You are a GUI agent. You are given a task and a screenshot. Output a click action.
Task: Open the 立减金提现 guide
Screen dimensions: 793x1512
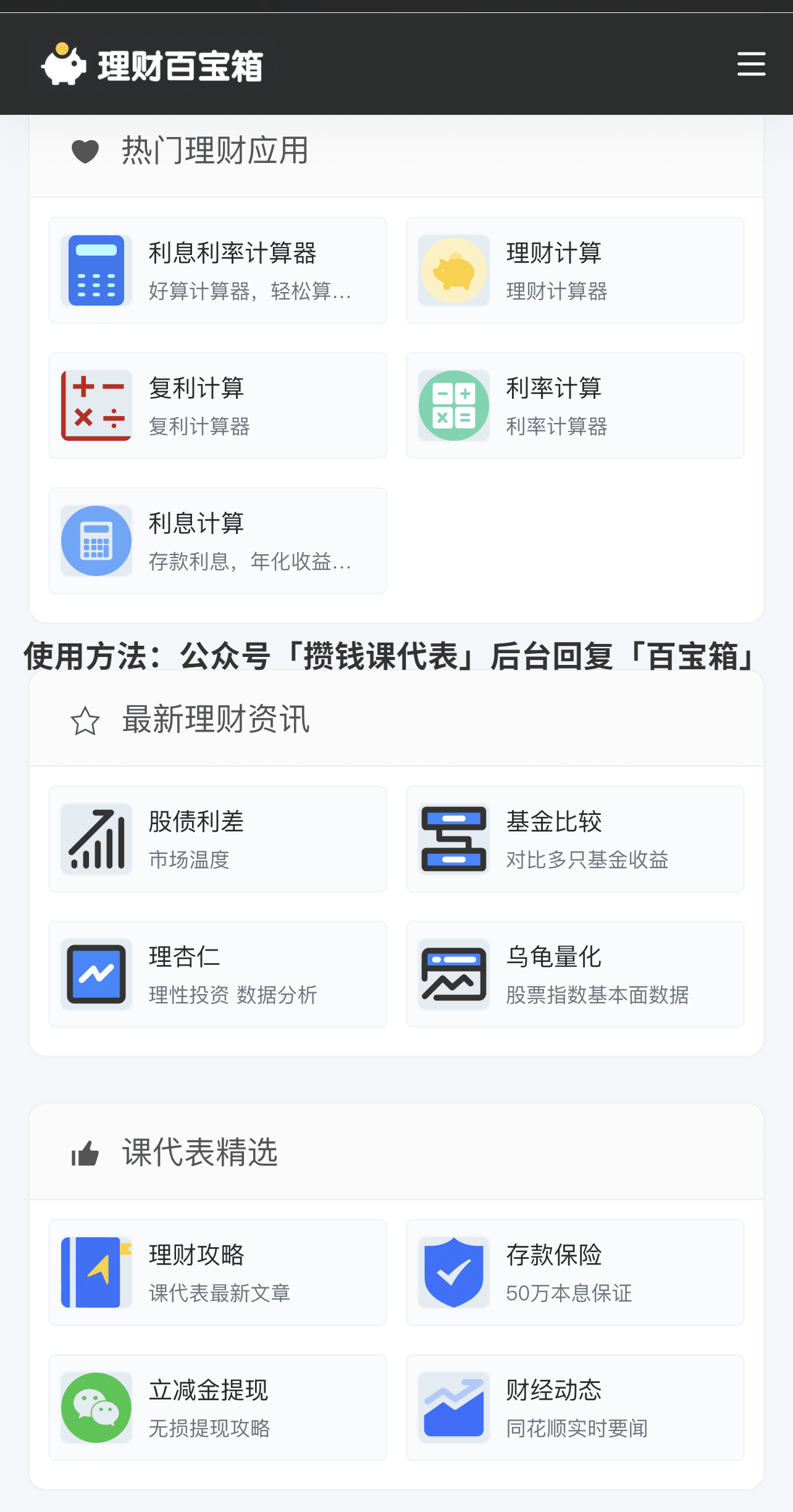pyautogui.click(x=218, y=1408)
